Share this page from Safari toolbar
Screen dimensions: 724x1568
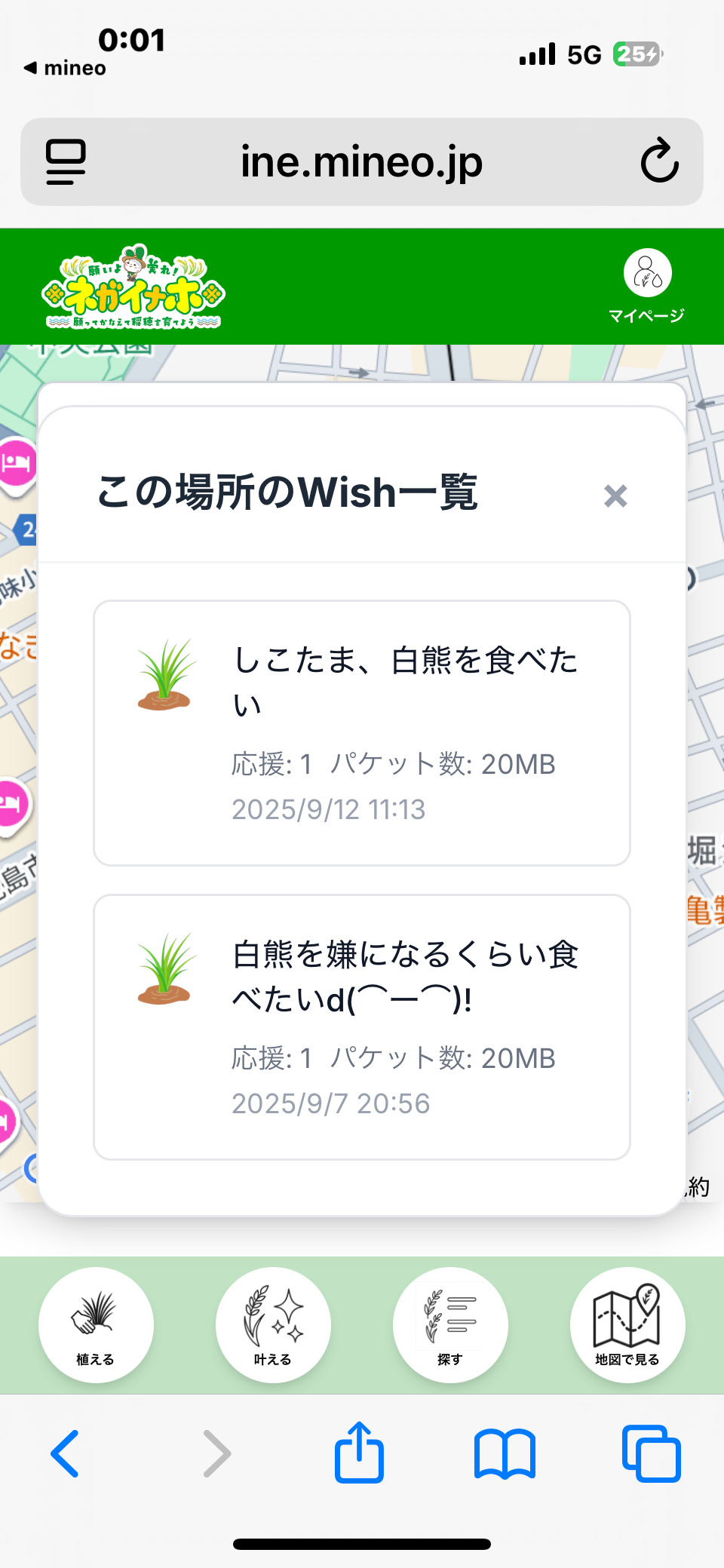[x=359, y=1453]
